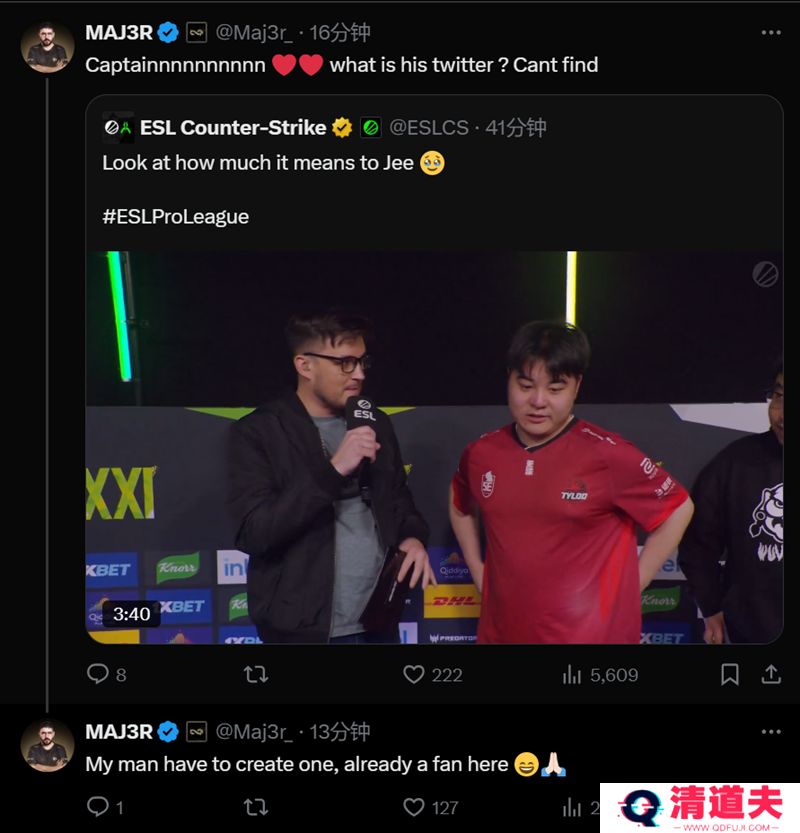The image size is (800, 833).
Task: Open the #ESLProLeague hashtag
Action: point(175,216)
